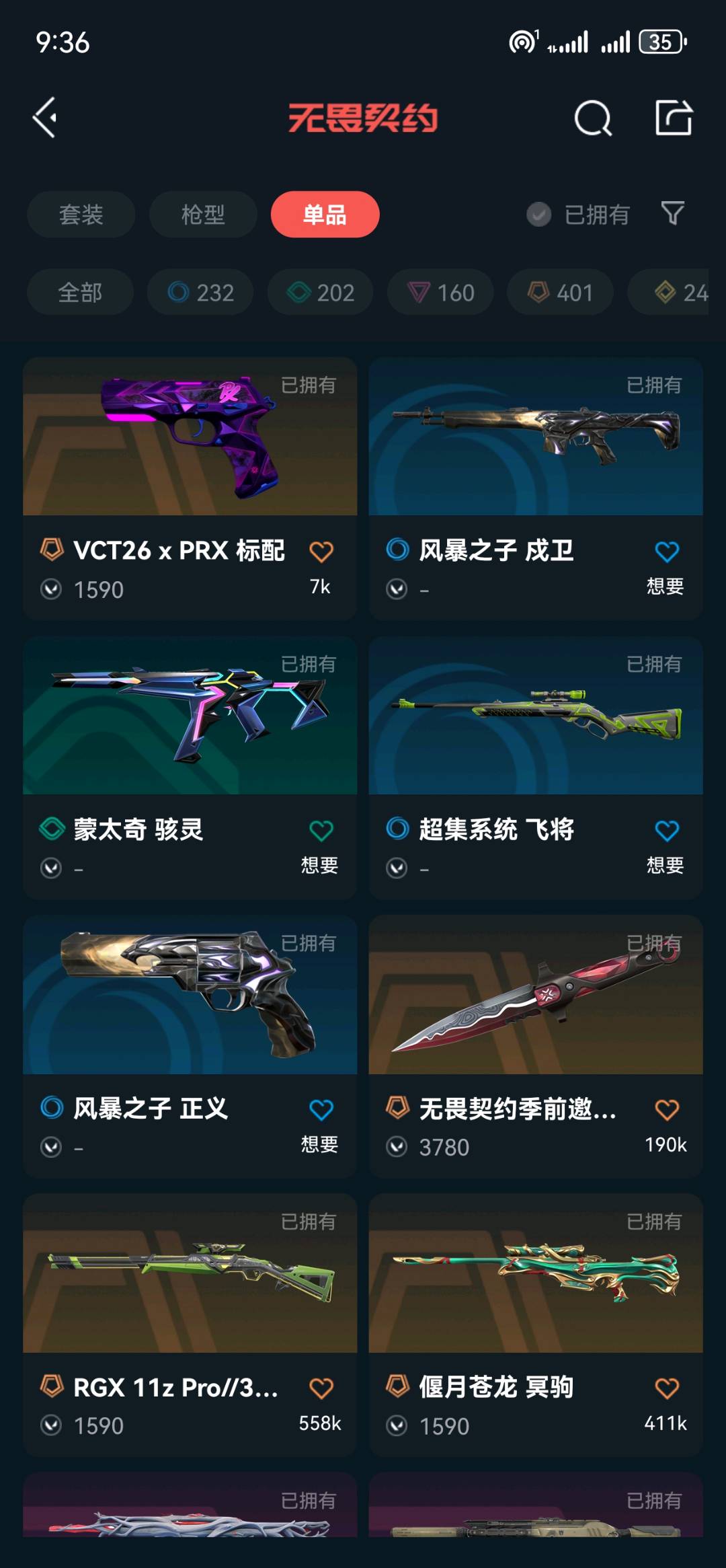Tap the heart on RGX 11z Pro card
The width and height of the screenshot is (726, 1568).
point(321,1388)
